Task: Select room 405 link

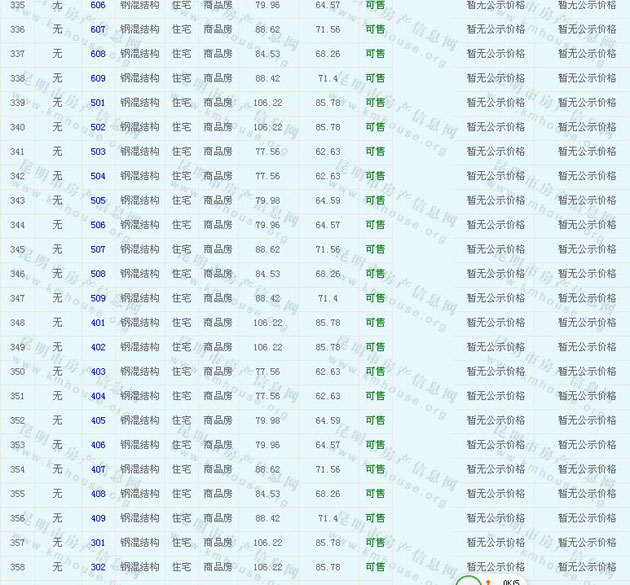Action: [x=97, y=421]
